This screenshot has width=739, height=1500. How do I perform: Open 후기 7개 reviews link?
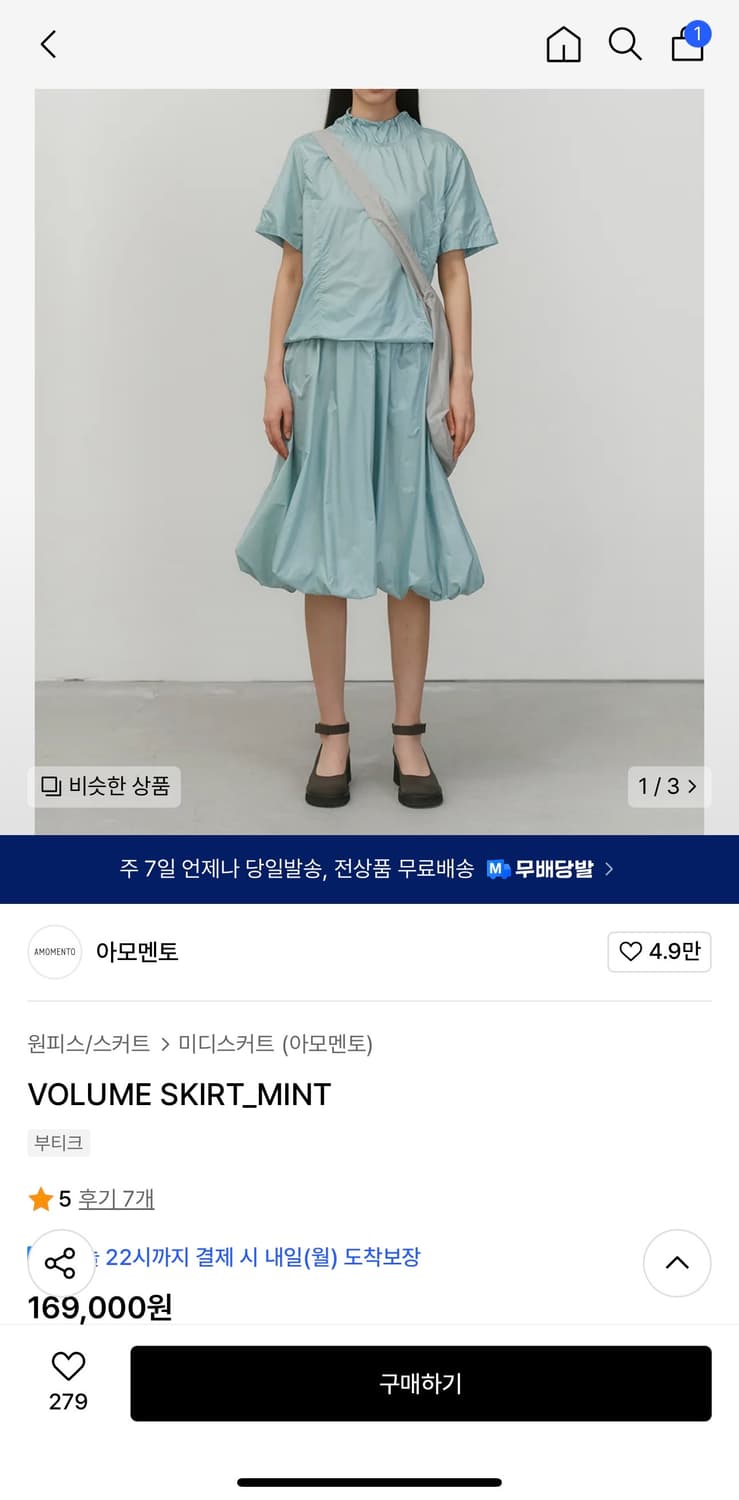117,1198
